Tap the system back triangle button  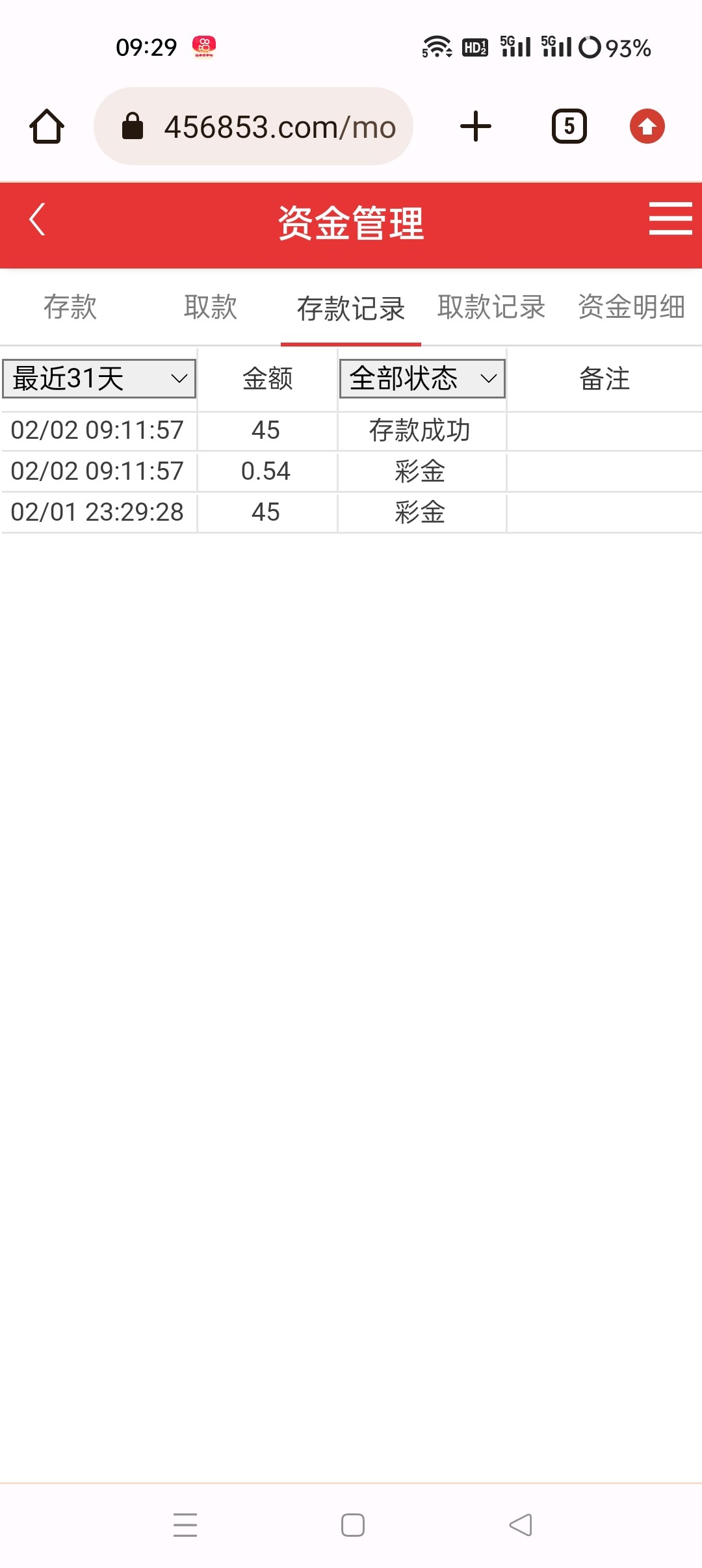coord(520,1524)
